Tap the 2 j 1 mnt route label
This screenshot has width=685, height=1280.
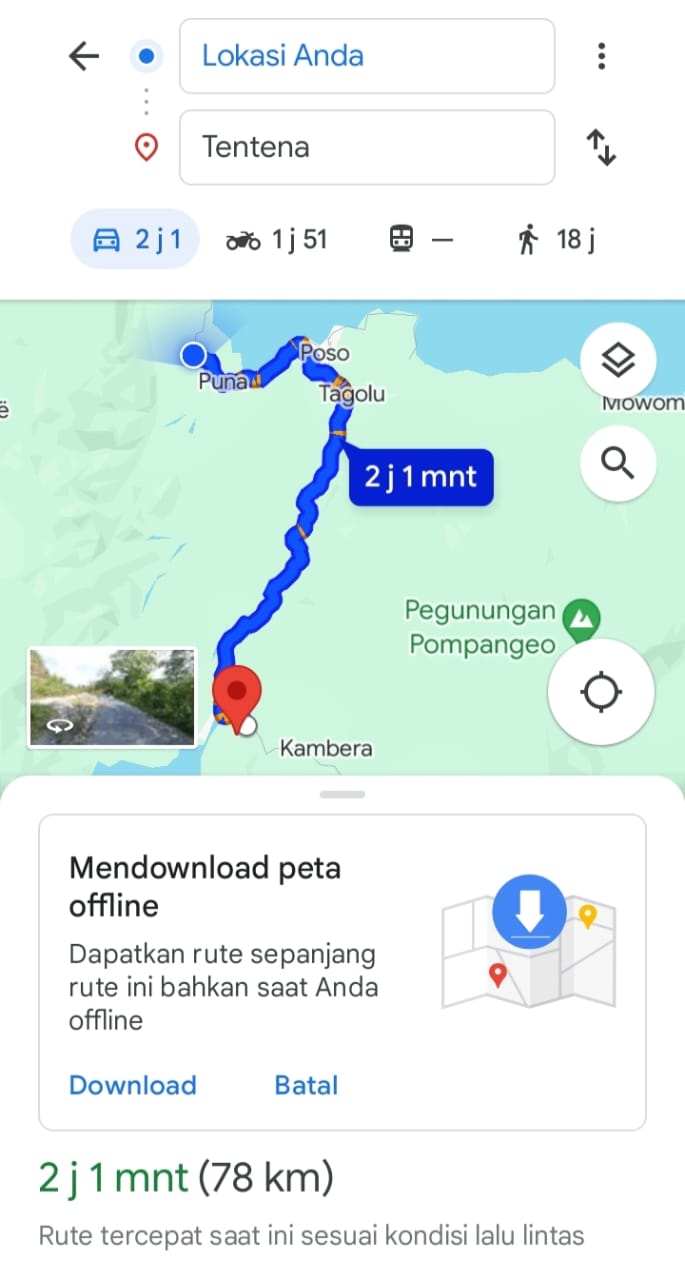421,477
